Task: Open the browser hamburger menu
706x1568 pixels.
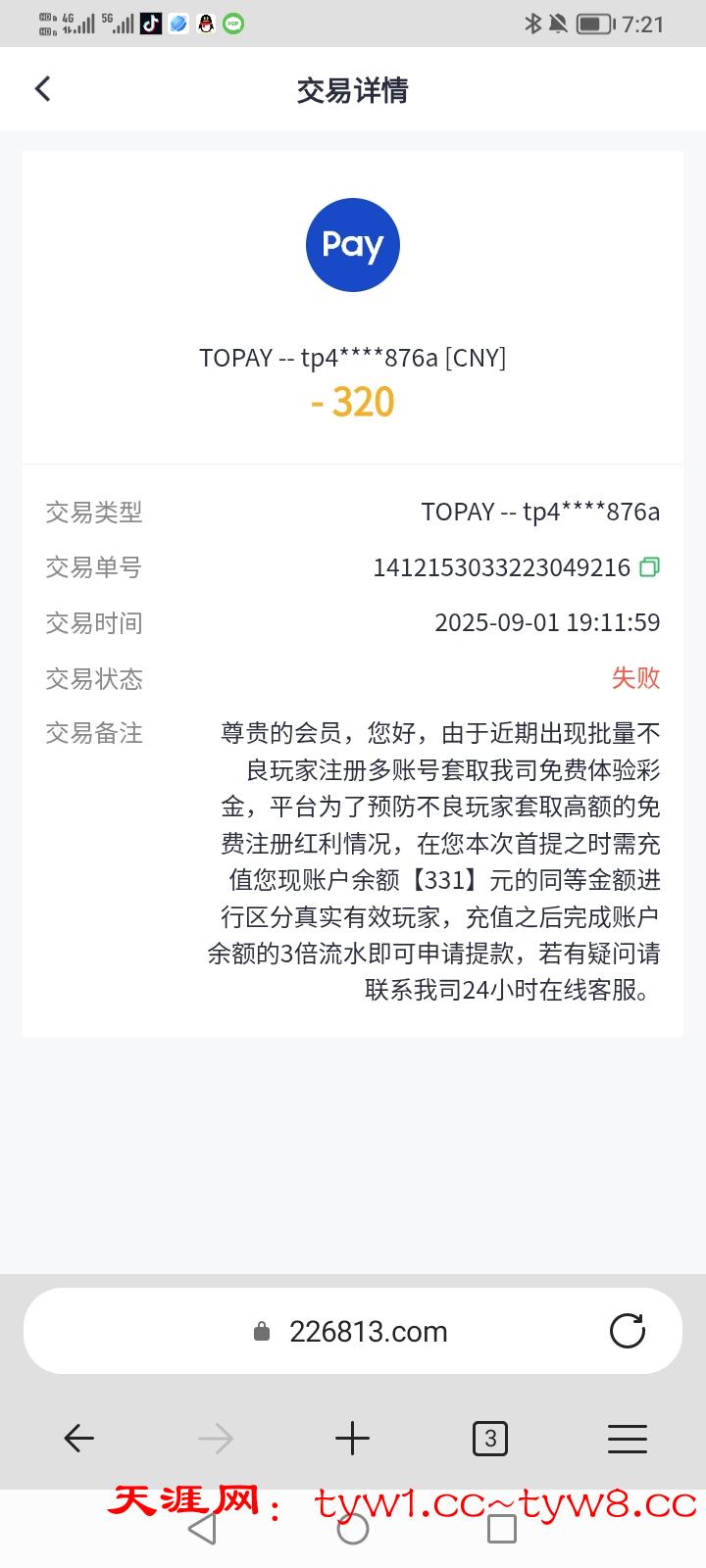Action: tap(627, 1438)
